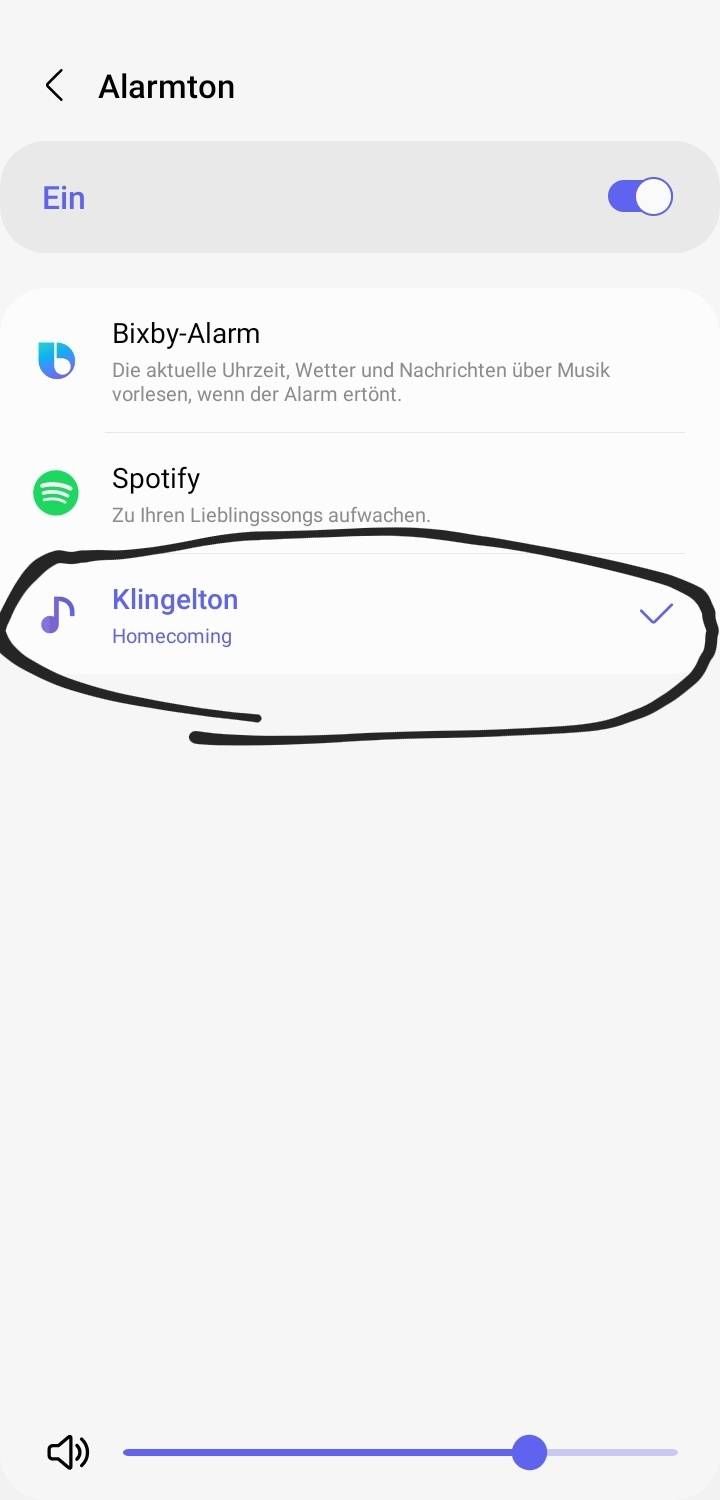Go back from the Alarmton screen
Viewport: 720px width, 1500px height.
[x=55, y=86]
